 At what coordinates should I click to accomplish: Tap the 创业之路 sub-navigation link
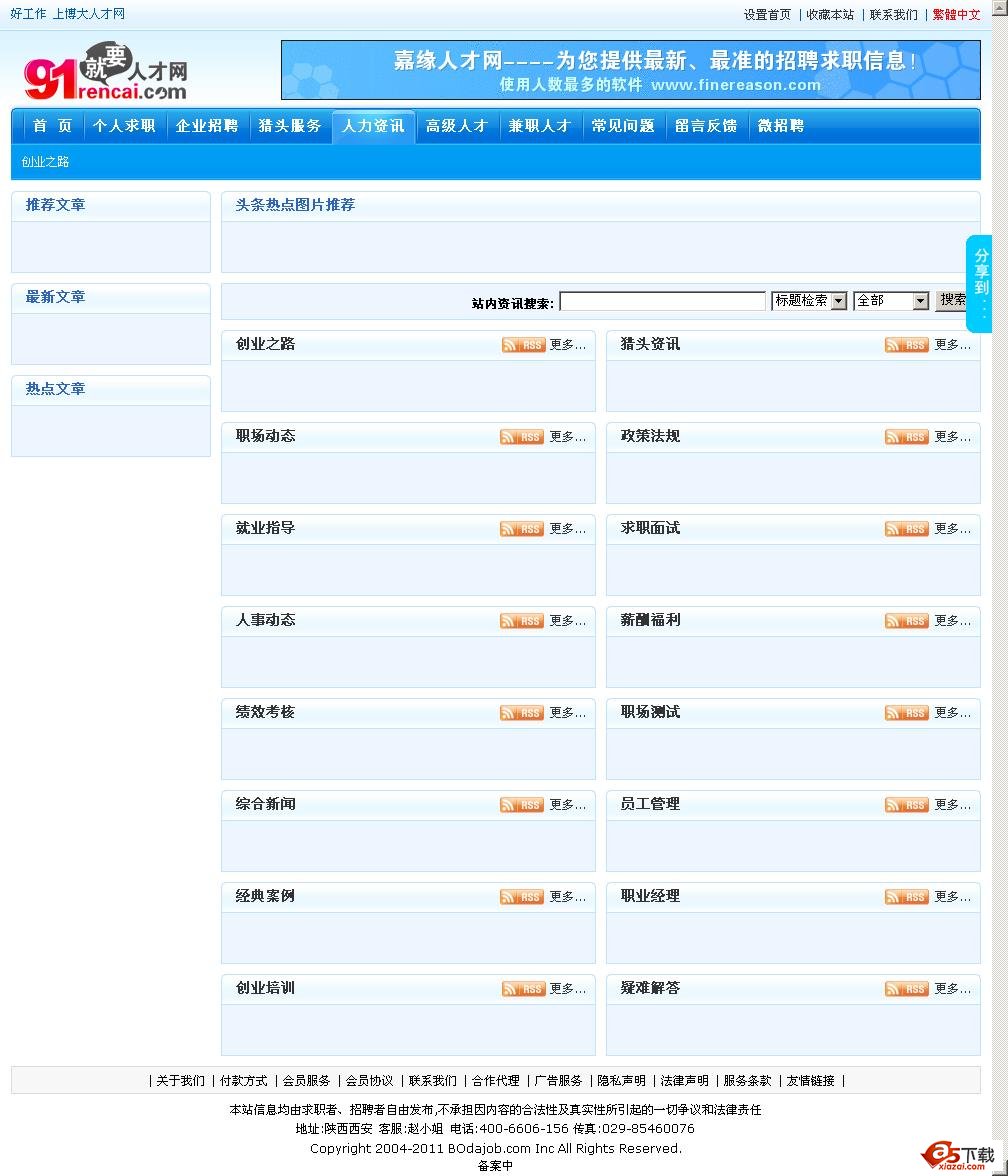[45, 162]
